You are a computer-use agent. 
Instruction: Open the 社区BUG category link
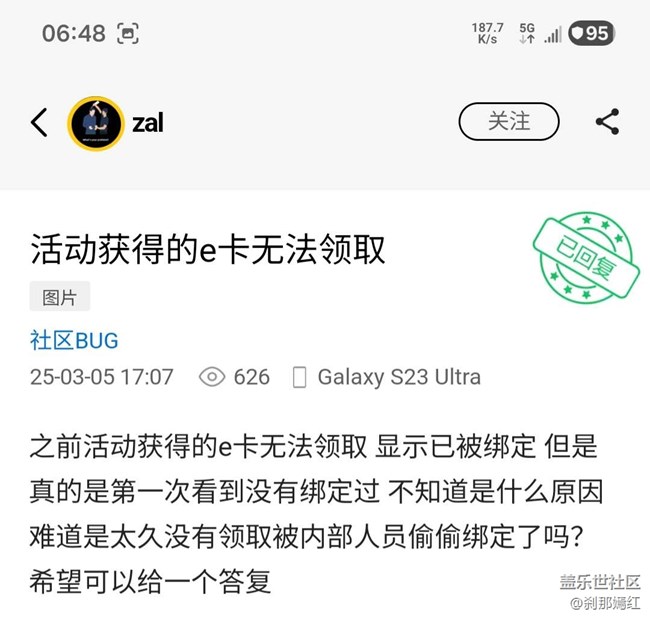tap(74, 340)
